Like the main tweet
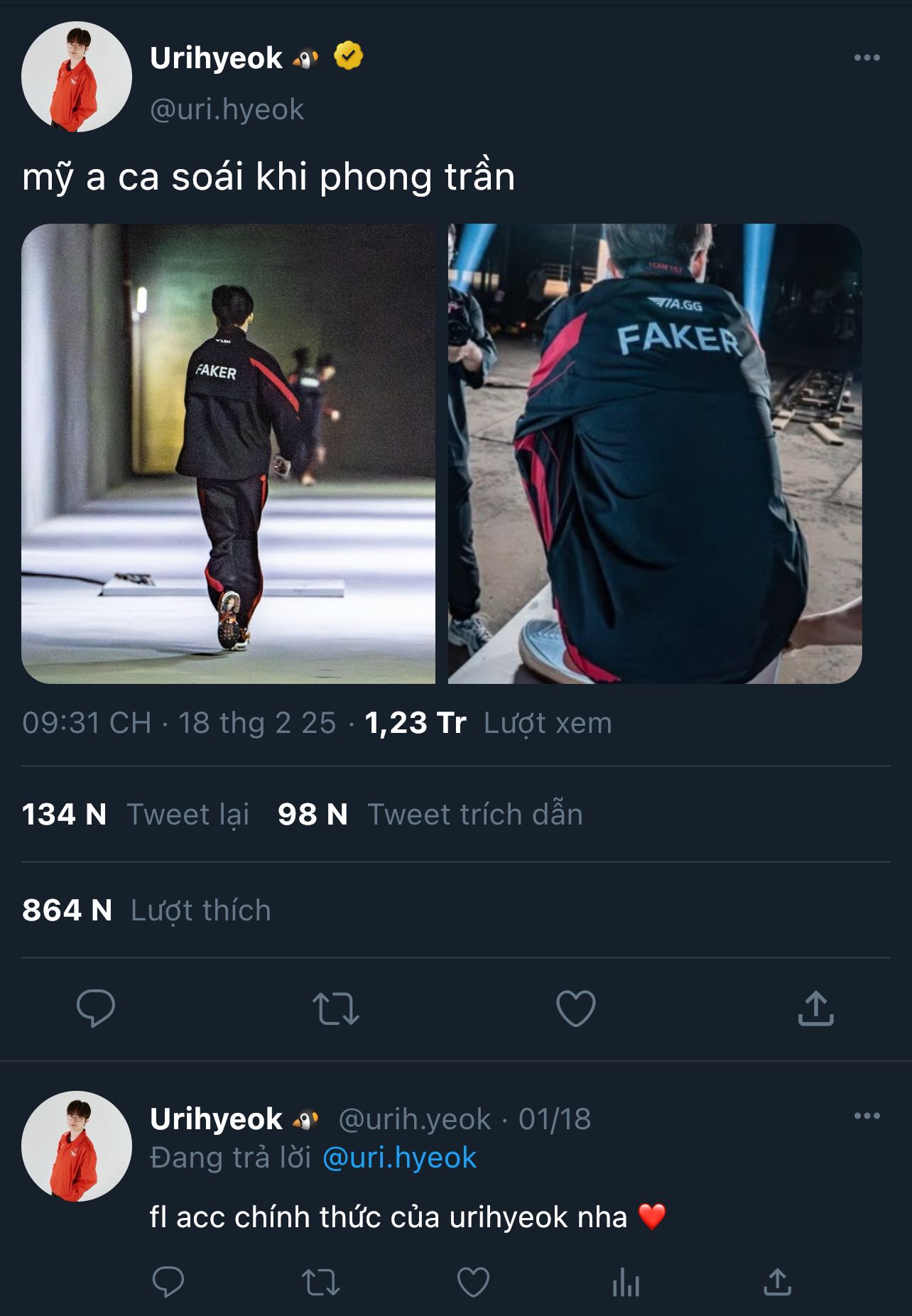Image resolution: width=912 pixels, height=1316 pixels. coord(575,1008)
